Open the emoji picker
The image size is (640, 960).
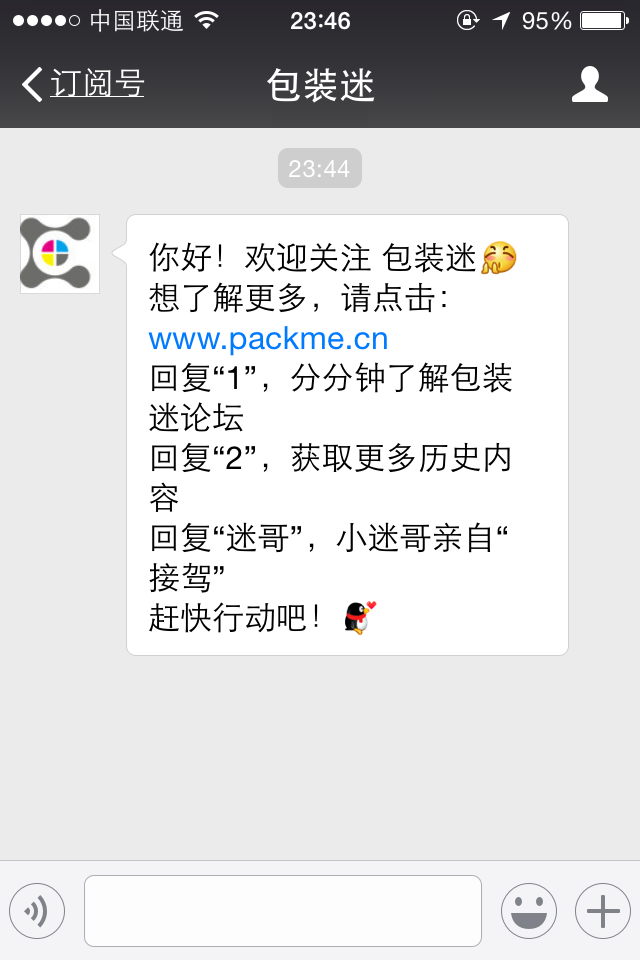[x=528, y=911]
